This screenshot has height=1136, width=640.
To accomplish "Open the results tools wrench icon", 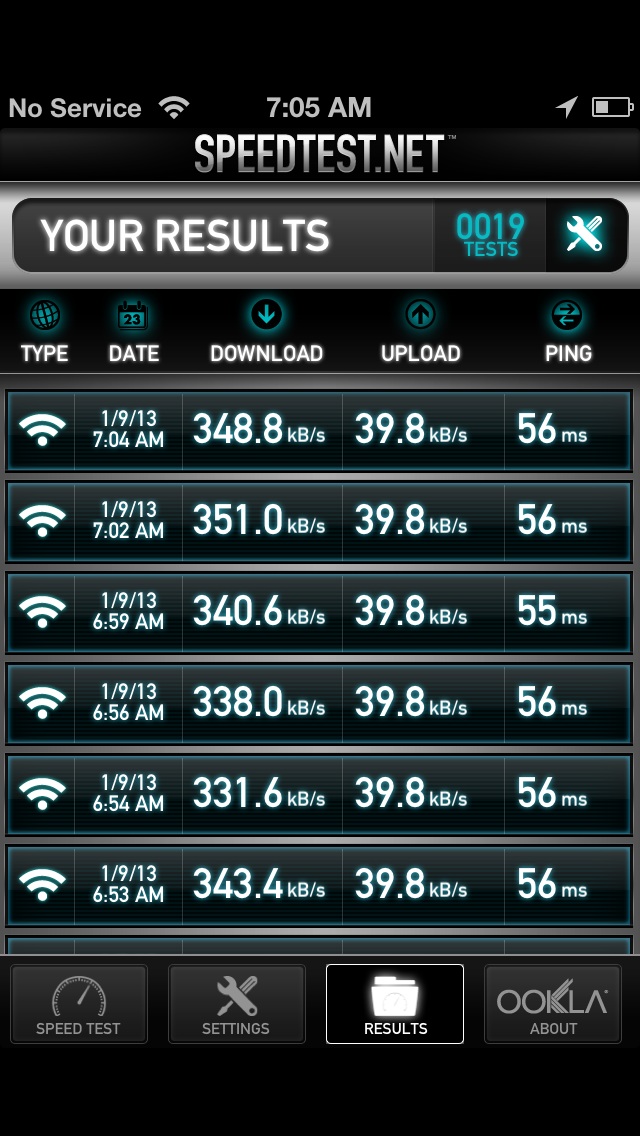I will click(x=584, y=235).
